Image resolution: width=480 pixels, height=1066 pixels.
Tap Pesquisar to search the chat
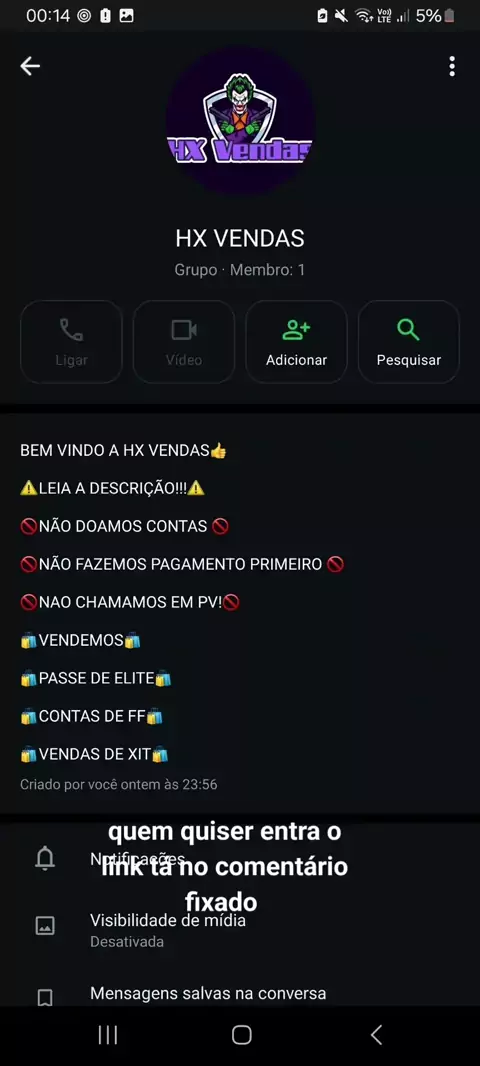tap(409, 342)
